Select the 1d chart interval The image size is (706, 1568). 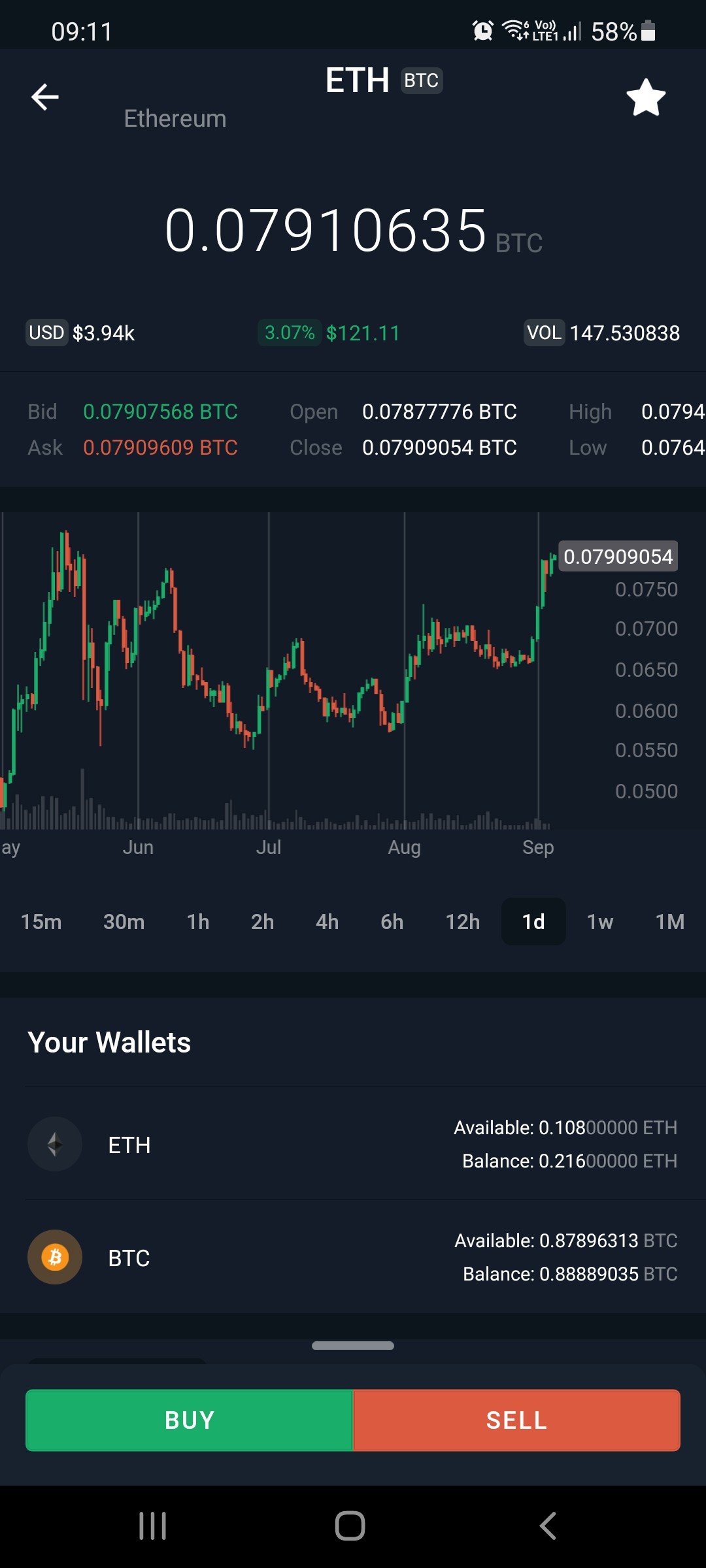[x=533, y=921]
